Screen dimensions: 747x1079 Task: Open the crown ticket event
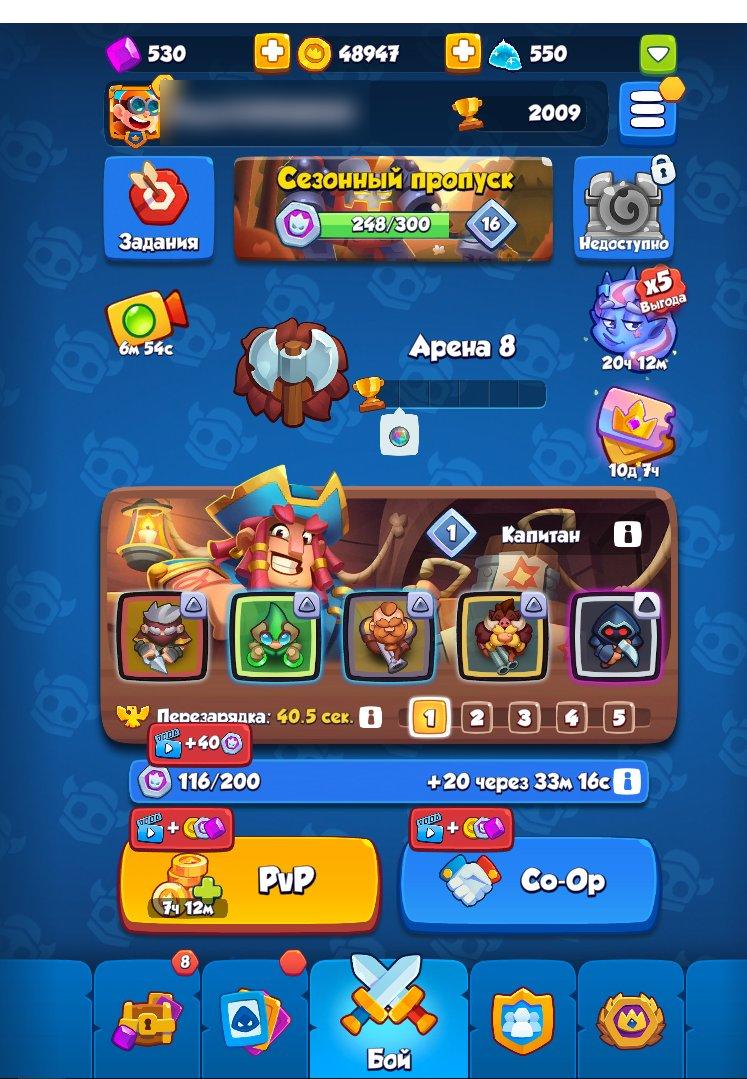click(635, 428)
